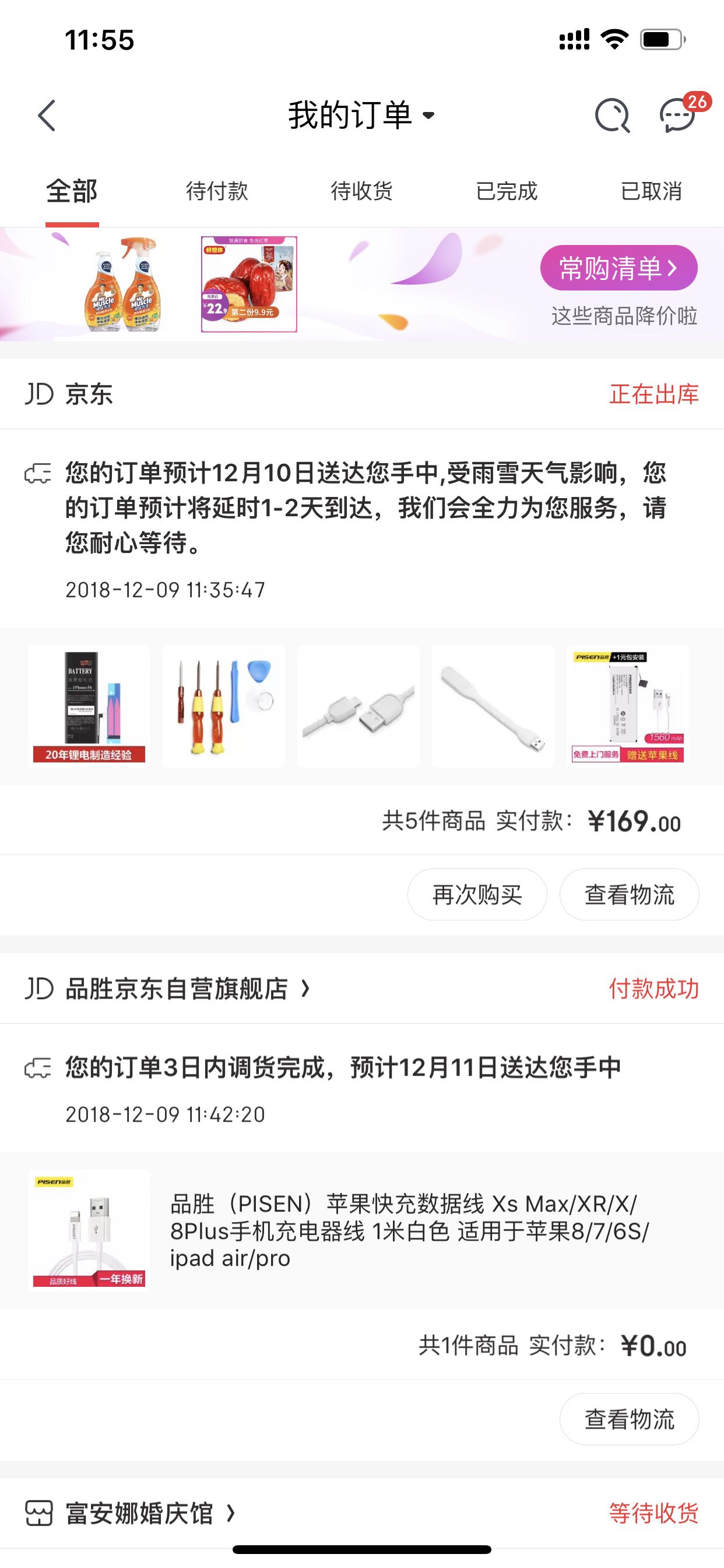Switch to the 已完成 tab

coord(506,191)
